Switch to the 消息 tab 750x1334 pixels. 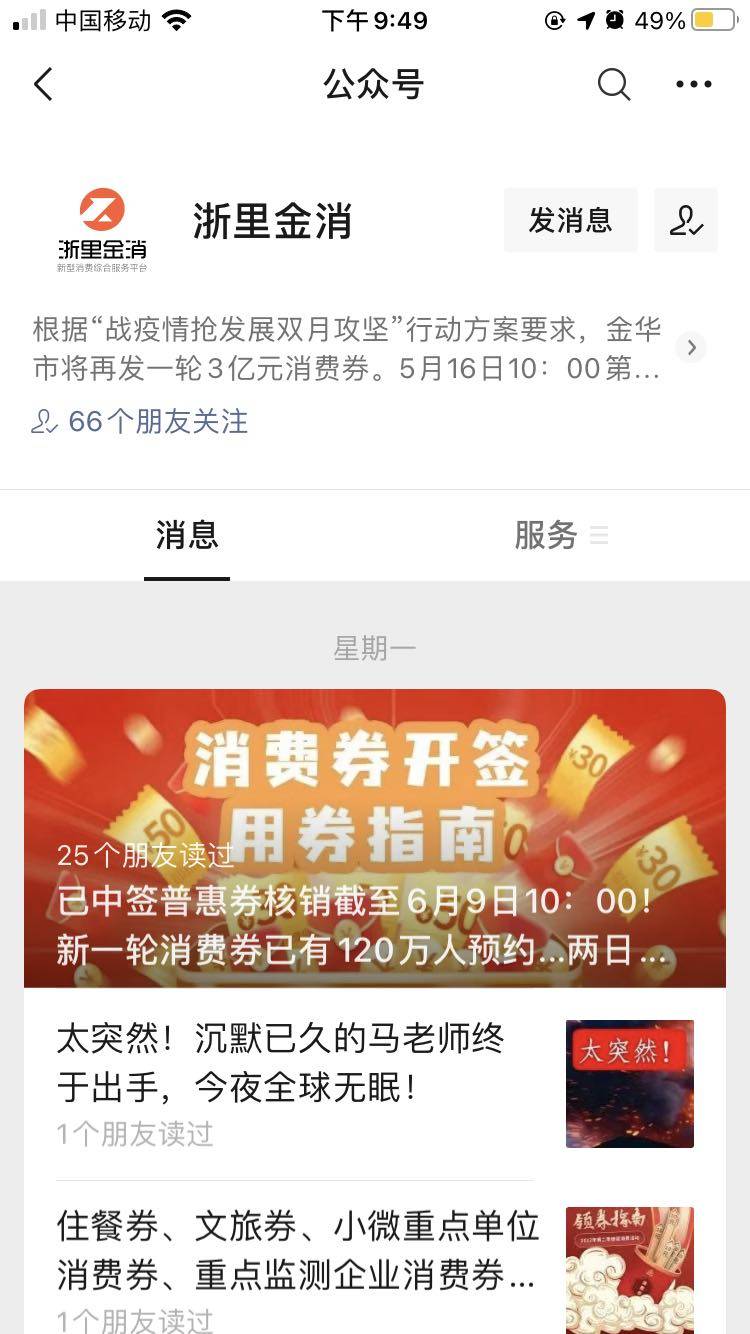click(187, 536)
